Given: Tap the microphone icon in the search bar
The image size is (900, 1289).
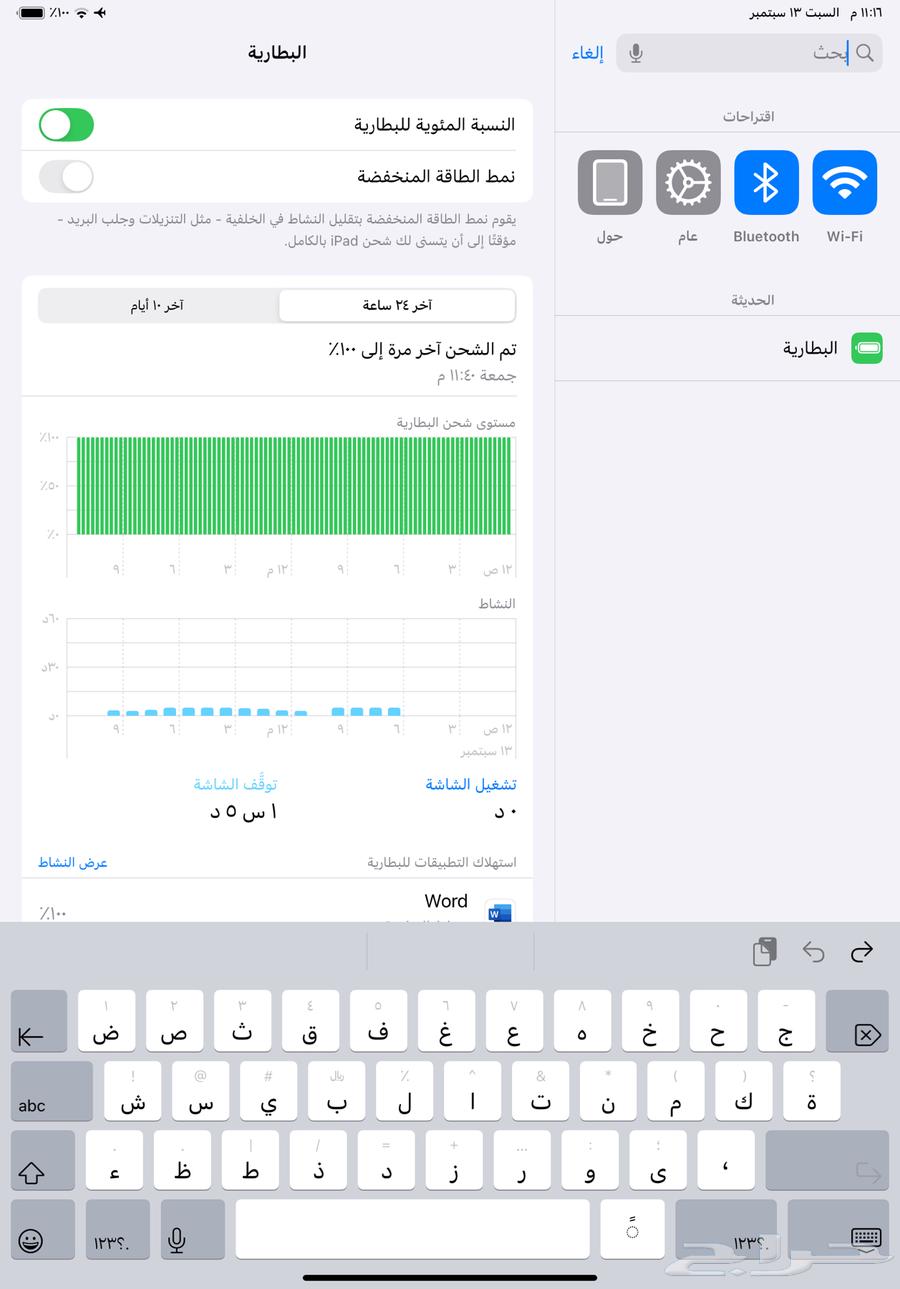Looking at the screenshot, I should [x=636, y=53].
